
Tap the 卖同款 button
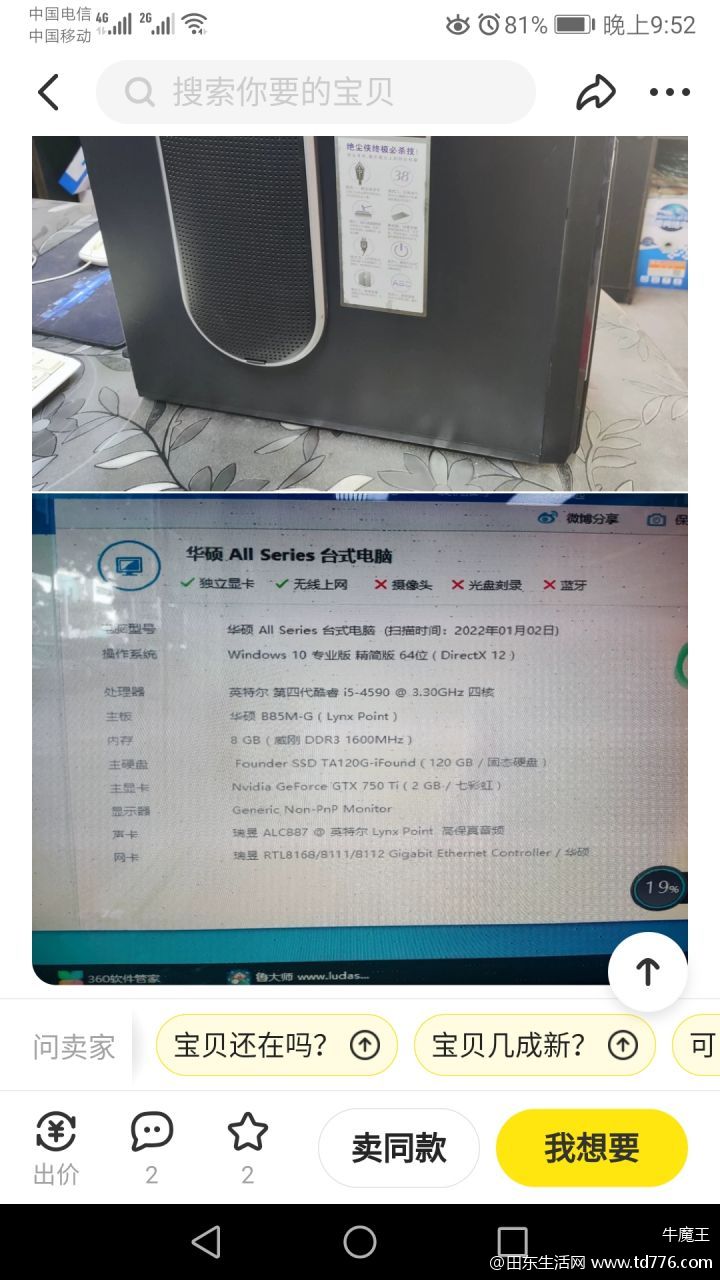tap(399, 1148)
